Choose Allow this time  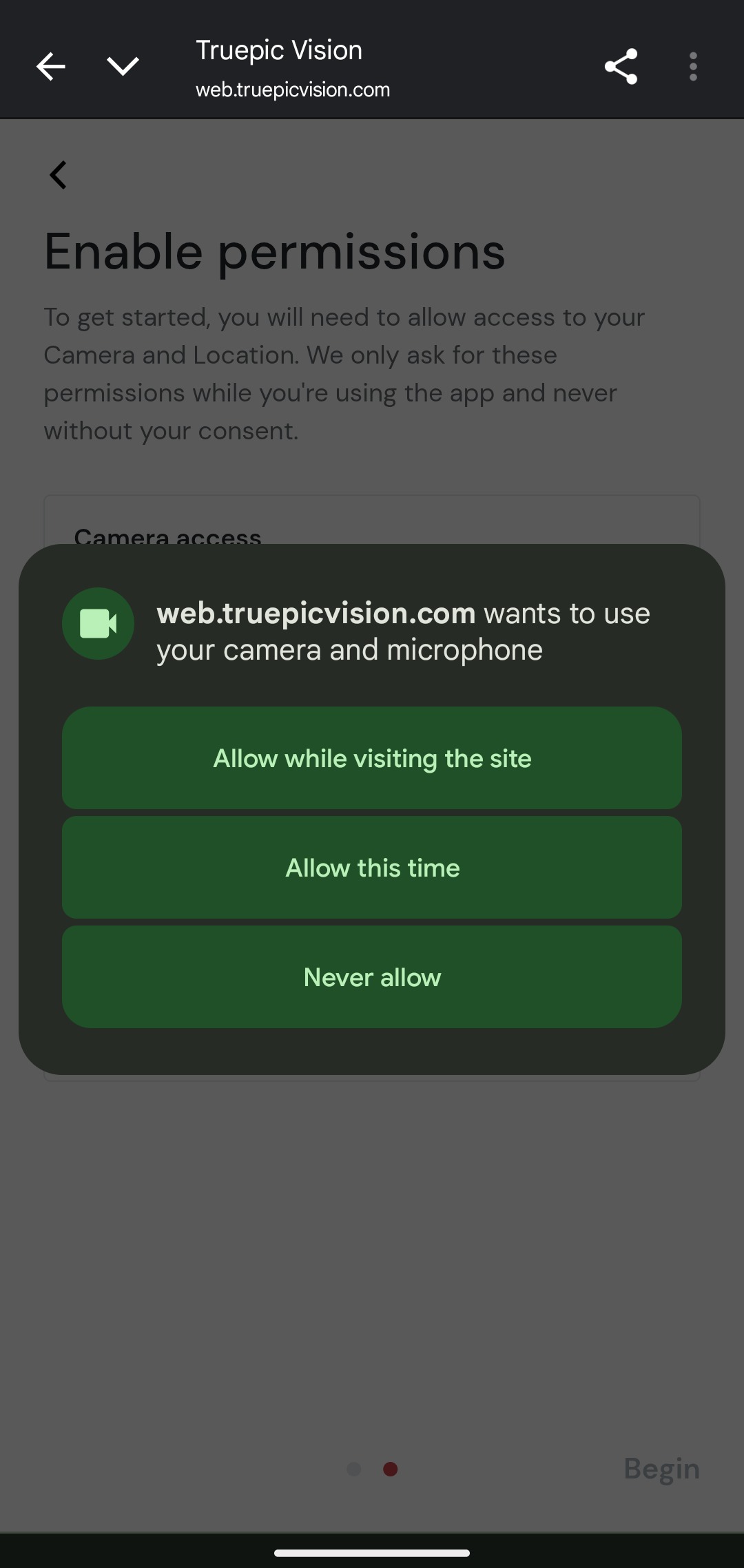click(372, 868)
